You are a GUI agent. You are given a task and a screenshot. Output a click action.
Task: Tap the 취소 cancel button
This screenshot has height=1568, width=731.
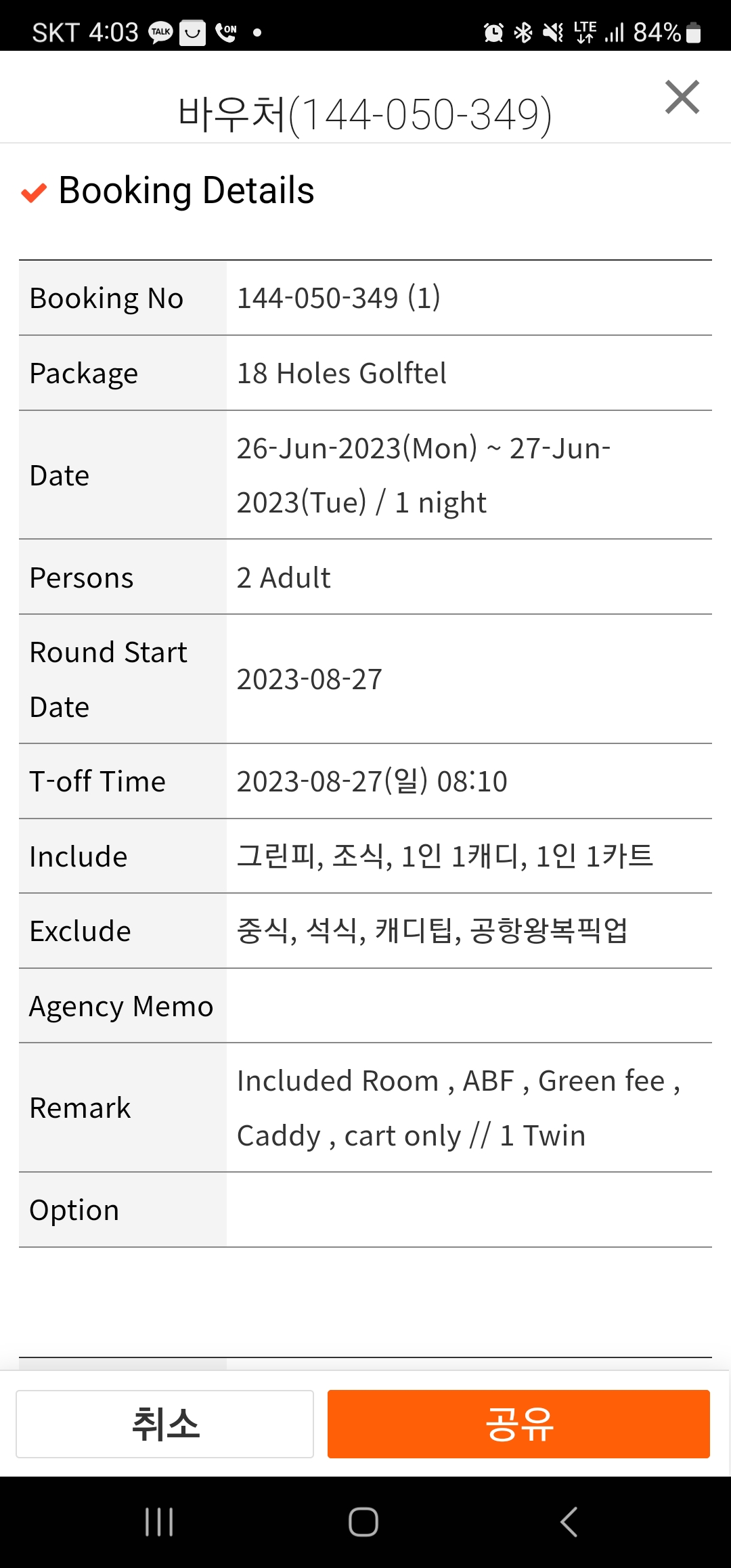[x=164, y=1424]
